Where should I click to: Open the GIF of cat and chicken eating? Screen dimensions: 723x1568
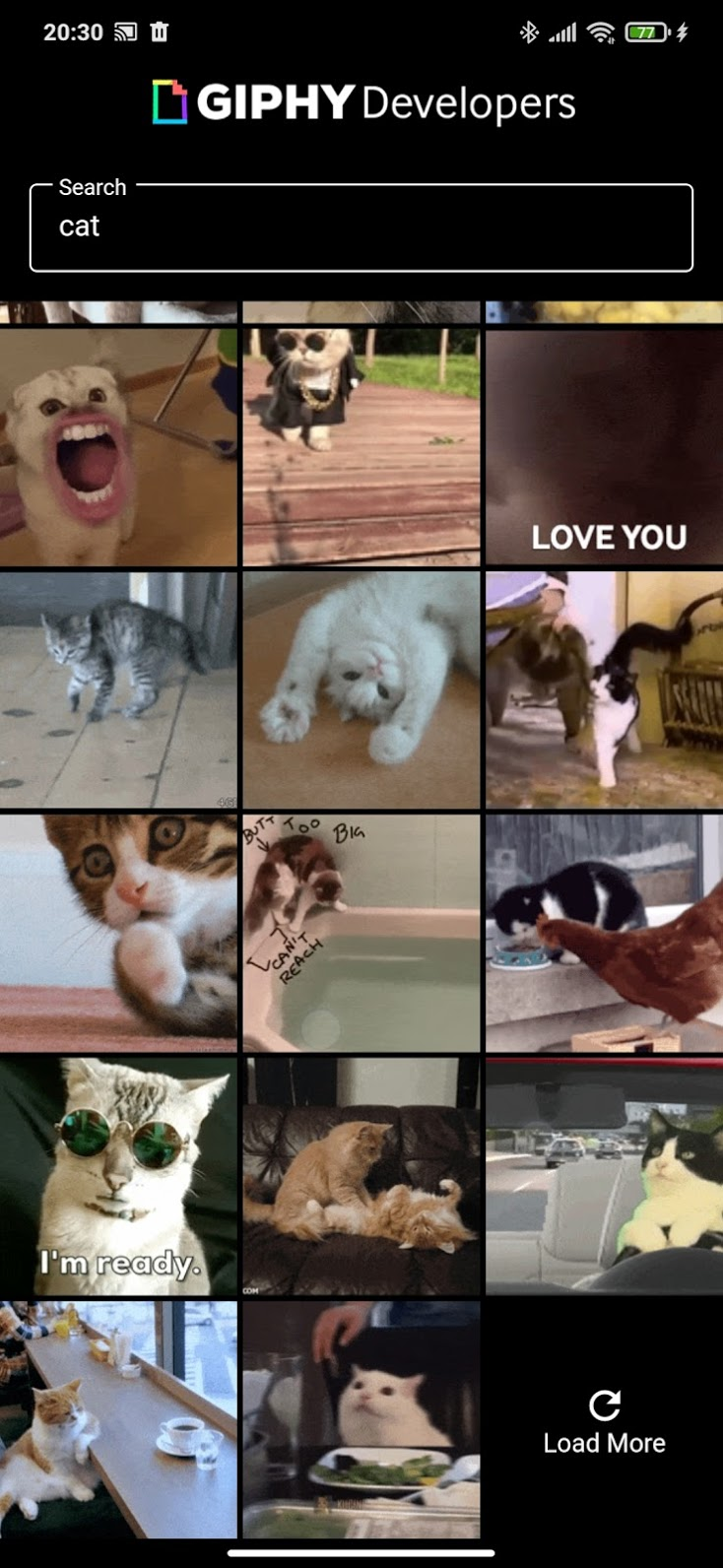pos(604,934)
